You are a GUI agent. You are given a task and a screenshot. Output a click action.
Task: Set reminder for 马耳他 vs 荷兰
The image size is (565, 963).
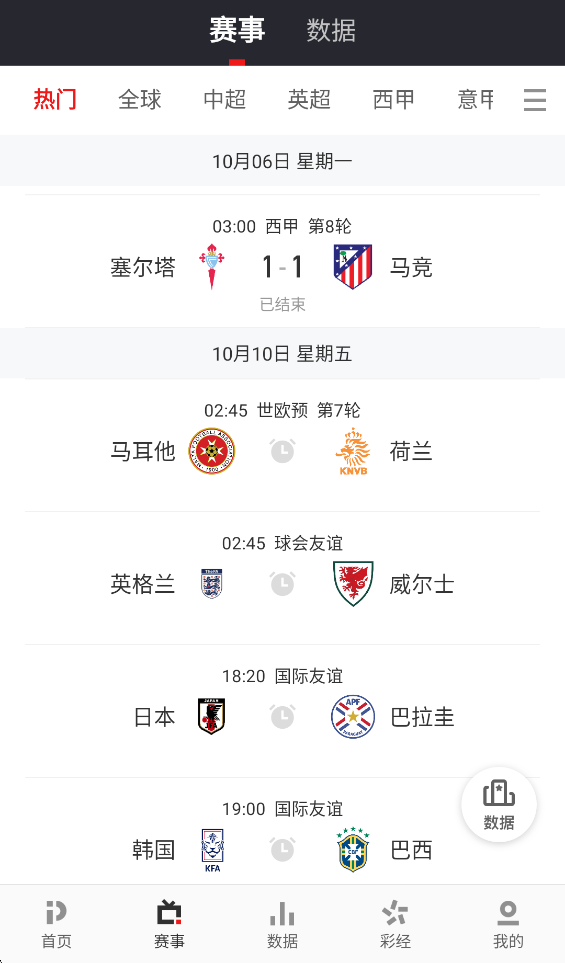282,451
